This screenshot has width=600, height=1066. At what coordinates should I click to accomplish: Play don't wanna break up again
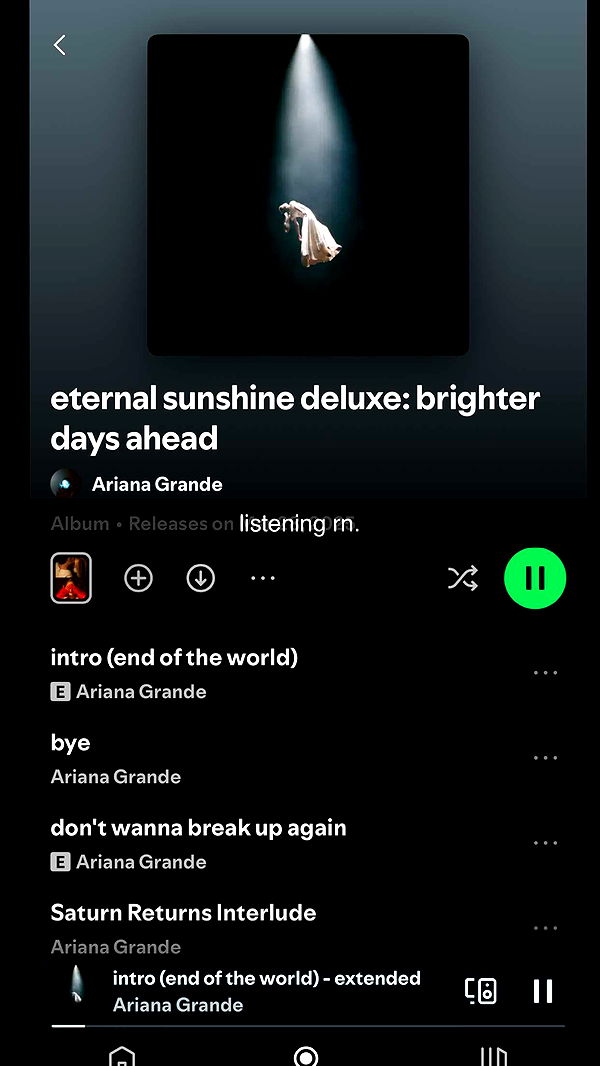(198, 828)
